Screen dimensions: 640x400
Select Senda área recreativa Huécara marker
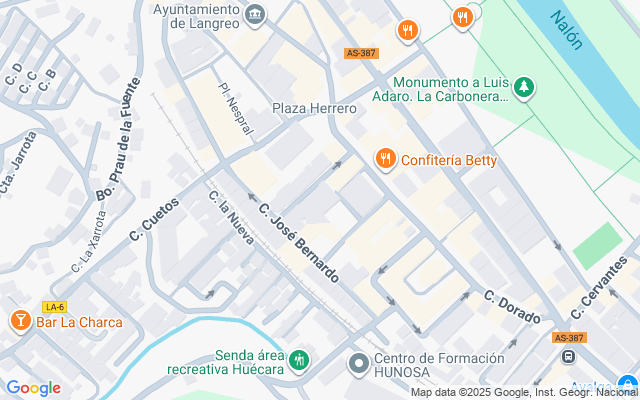pyautogui.click(x=299, y=362)
